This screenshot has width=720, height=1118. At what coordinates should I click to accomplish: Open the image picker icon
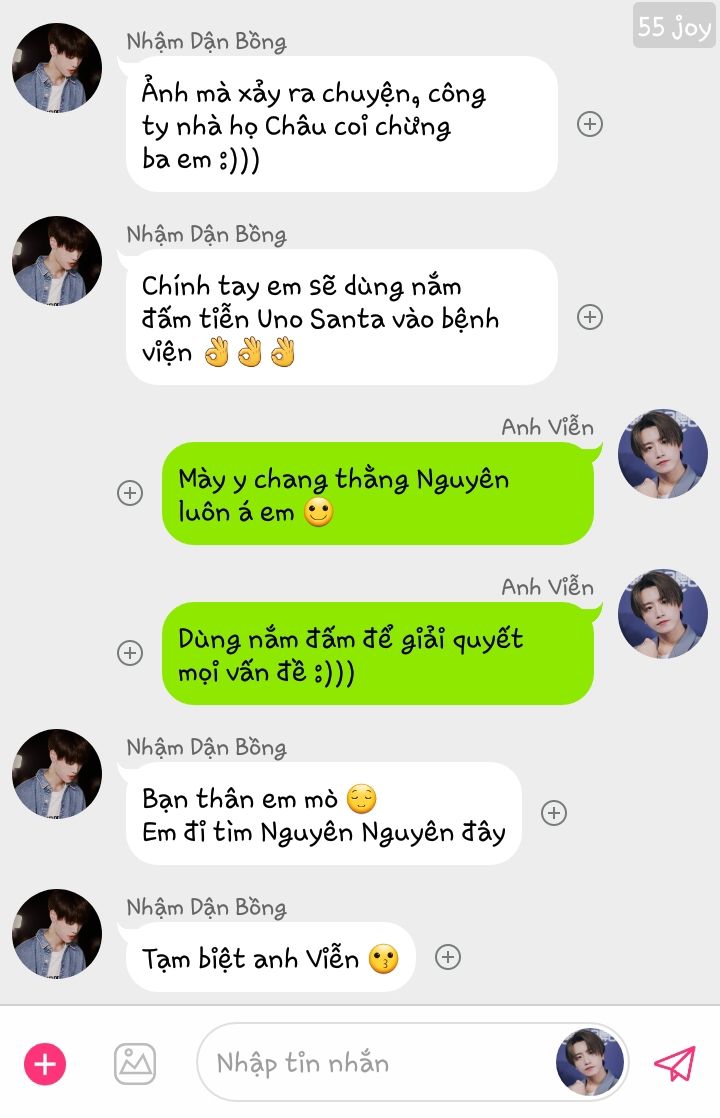coord(134,1064)
